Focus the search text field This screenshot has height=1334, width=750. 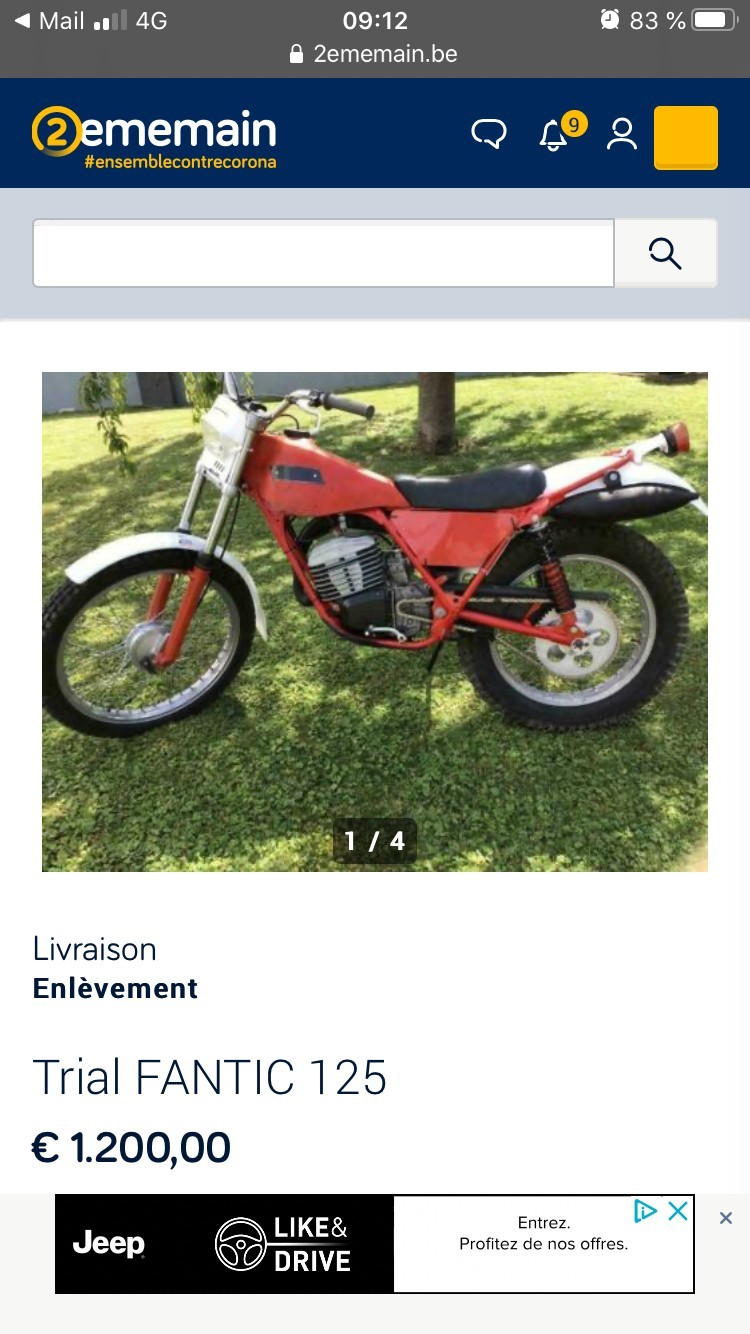coord(323,253)
